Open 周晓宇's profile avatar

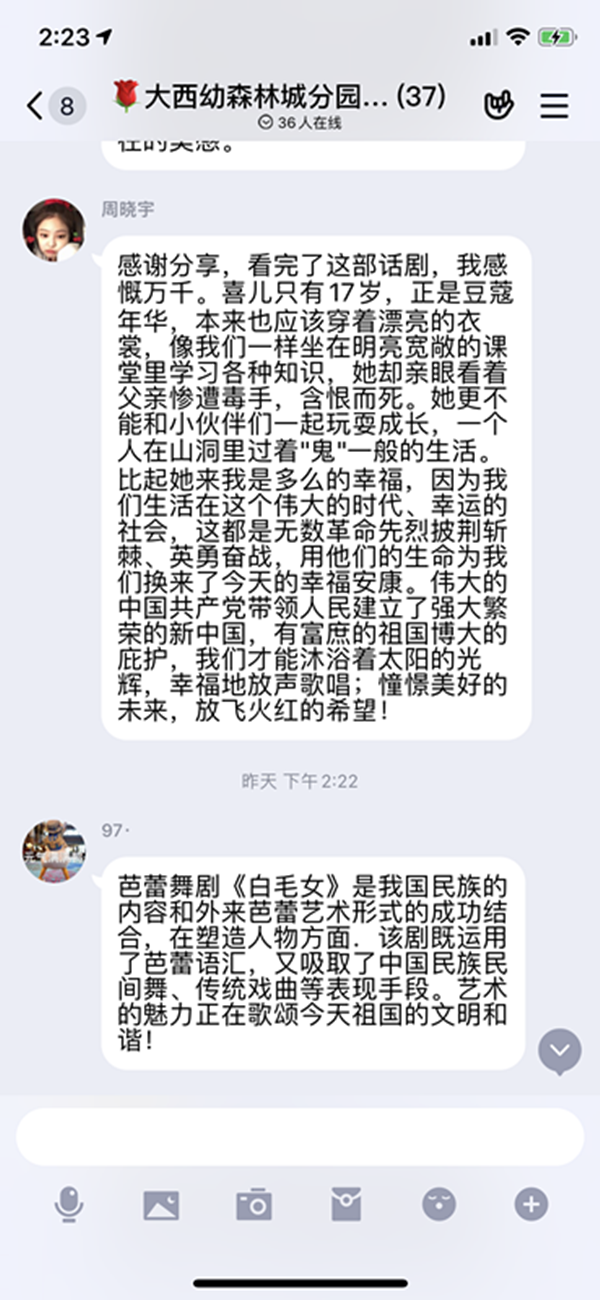point(53,229)
